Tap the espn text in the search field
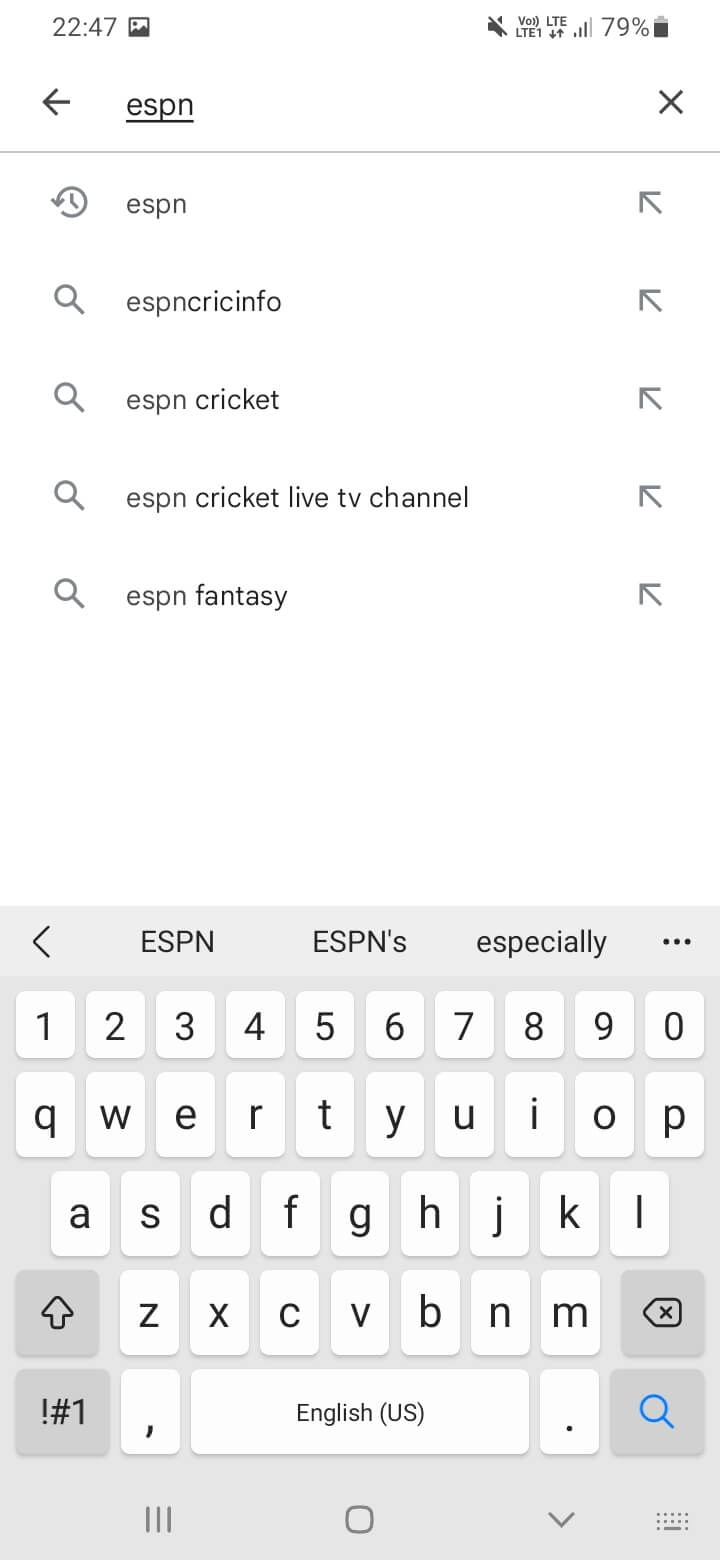Screen dimensions: 720x1560 click(159, 103)
